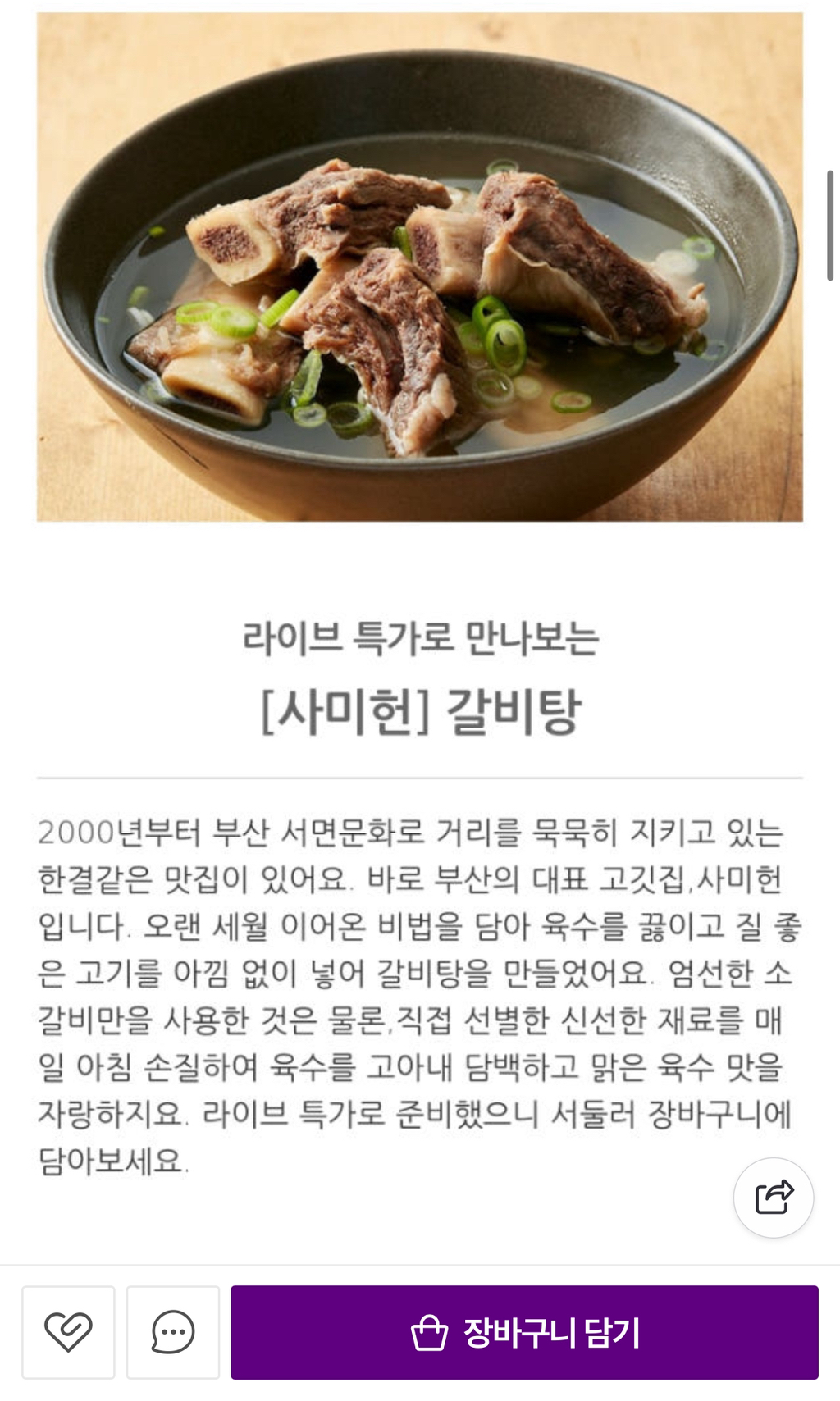Image resolution: width=840 pixels, height=1401 pixels.
Task: Save this product with the heart icon
Action: coord(68,1332)
